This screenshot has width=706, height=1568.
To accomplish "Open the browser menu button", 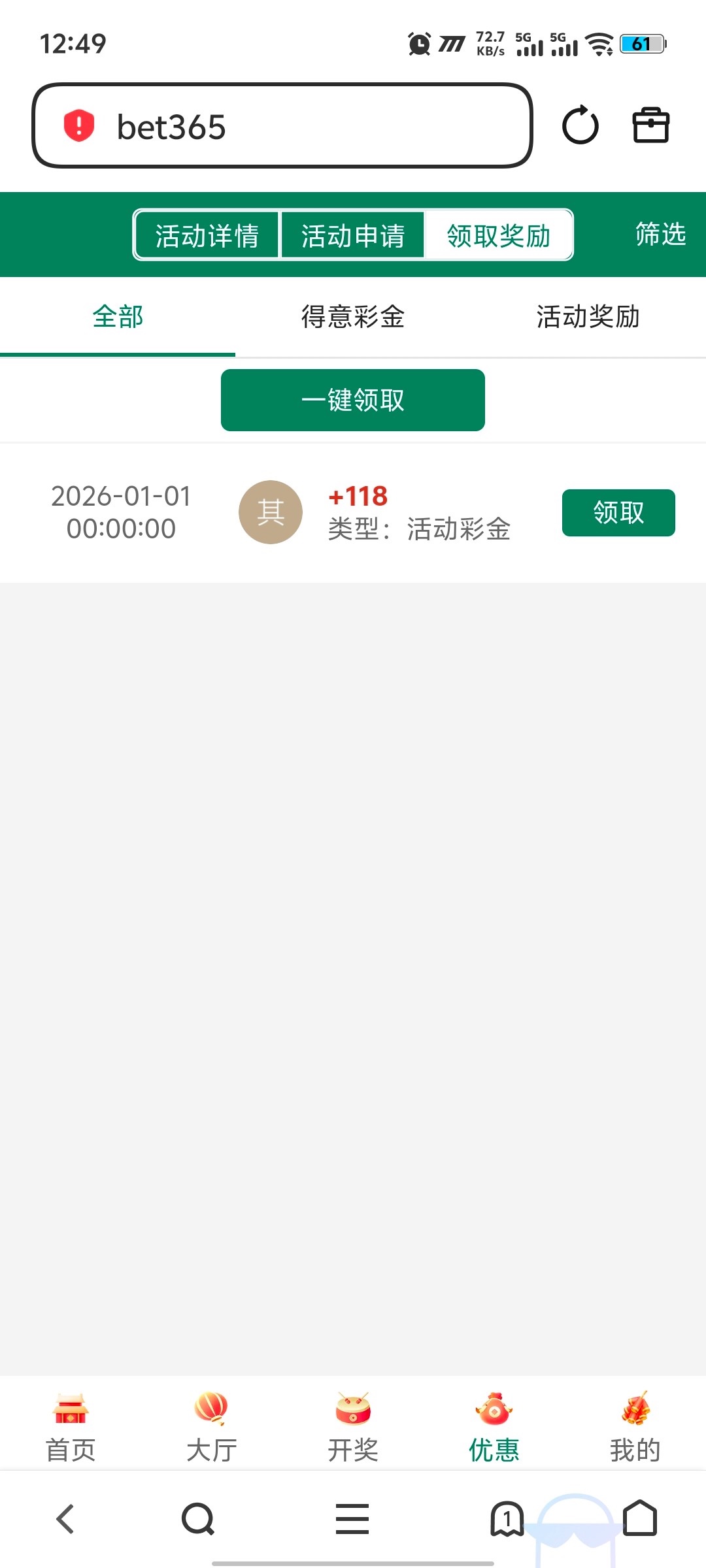I will point(352,1518).
